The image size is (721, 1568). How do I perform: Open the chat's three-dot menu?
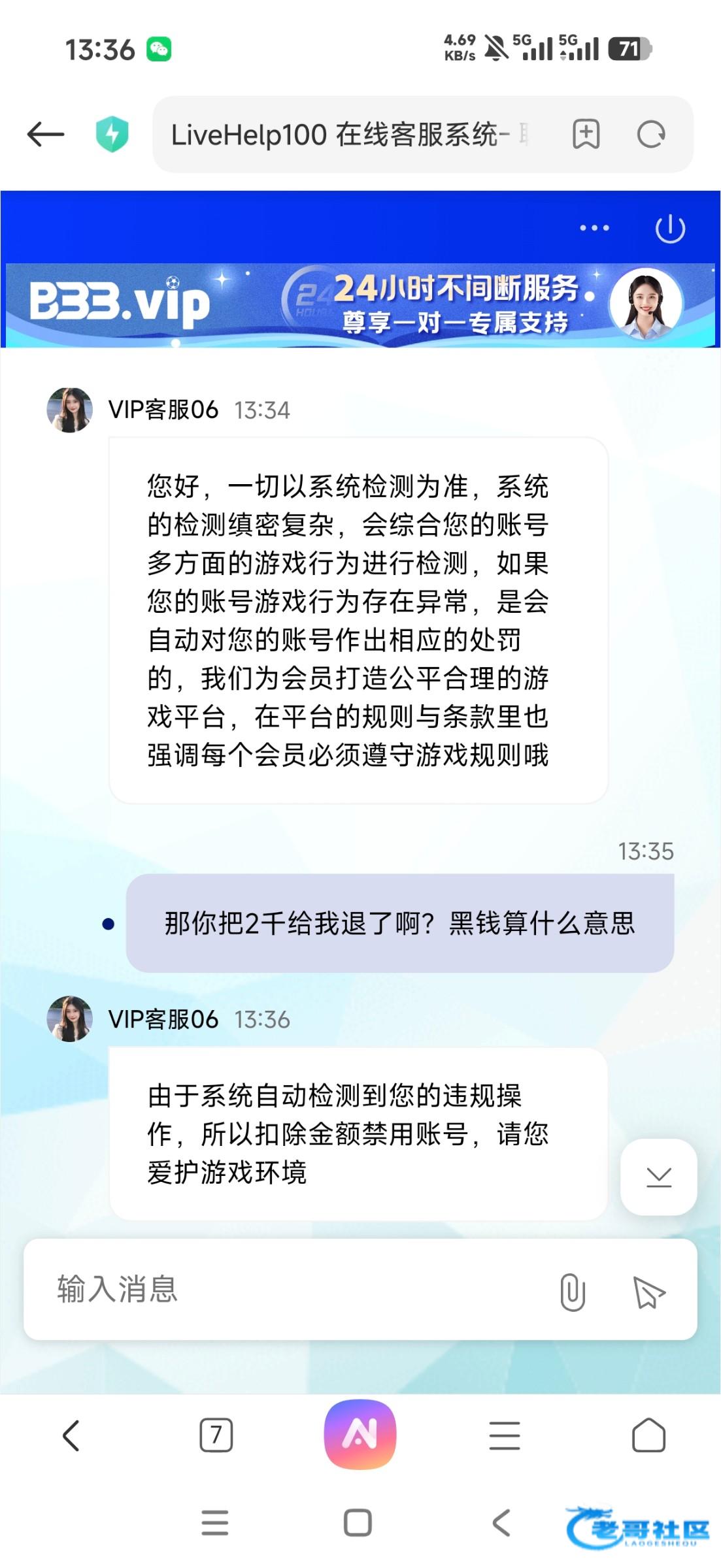594,228
